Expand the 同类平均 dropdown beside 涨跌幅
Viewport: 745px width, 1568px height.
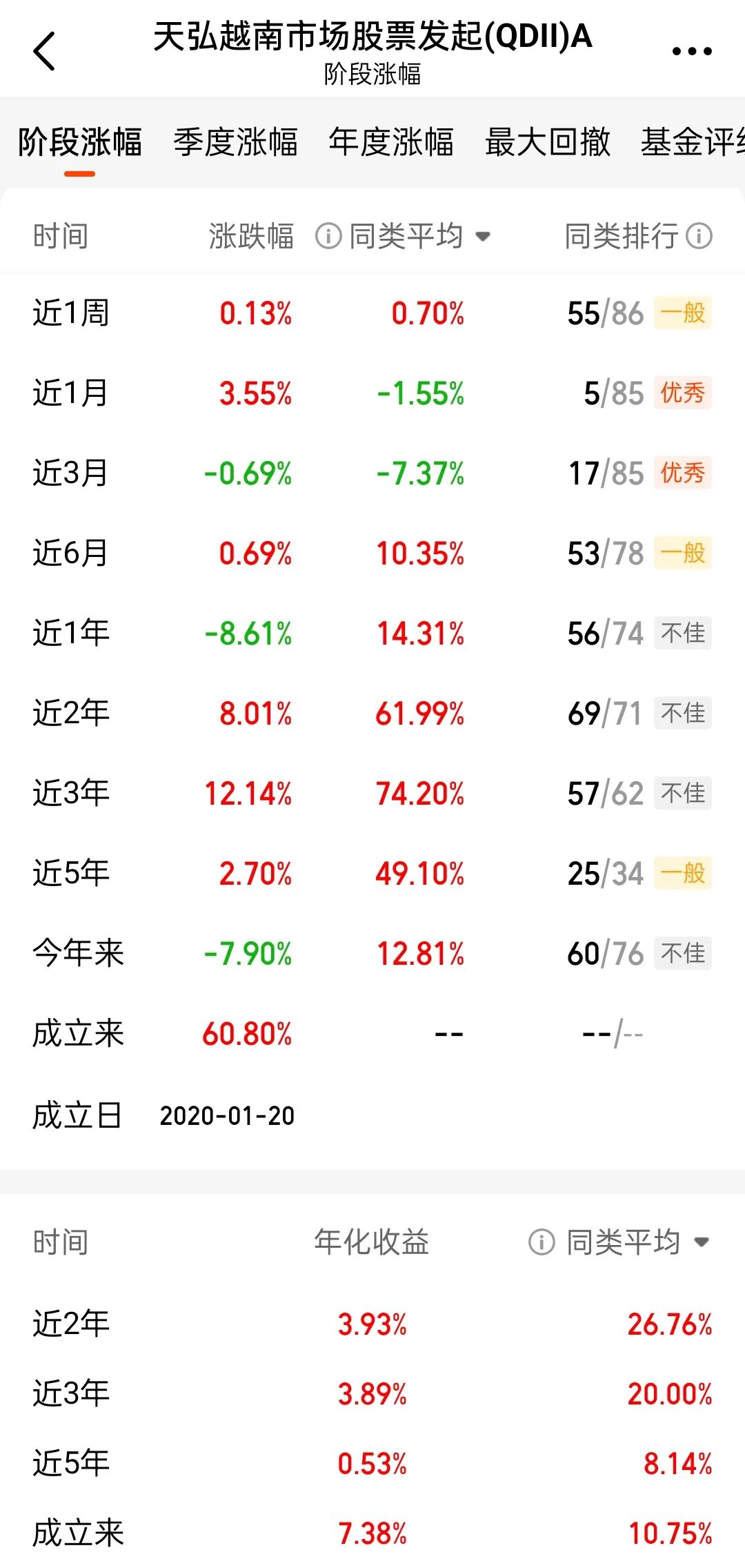click(420, 236)
